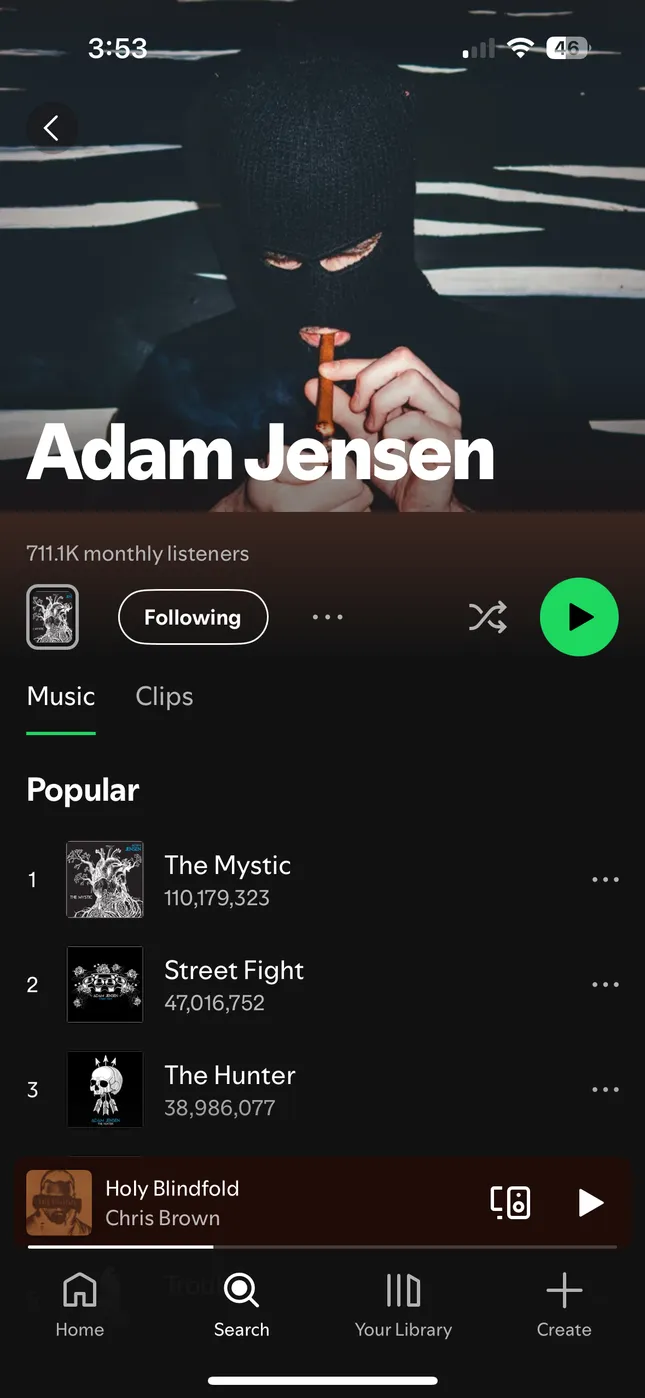Image resolution: width=645 pixels, height=1398 pixels.
Task: Open the album thumbnail beside Following
Action: click(x=52, y=617)
